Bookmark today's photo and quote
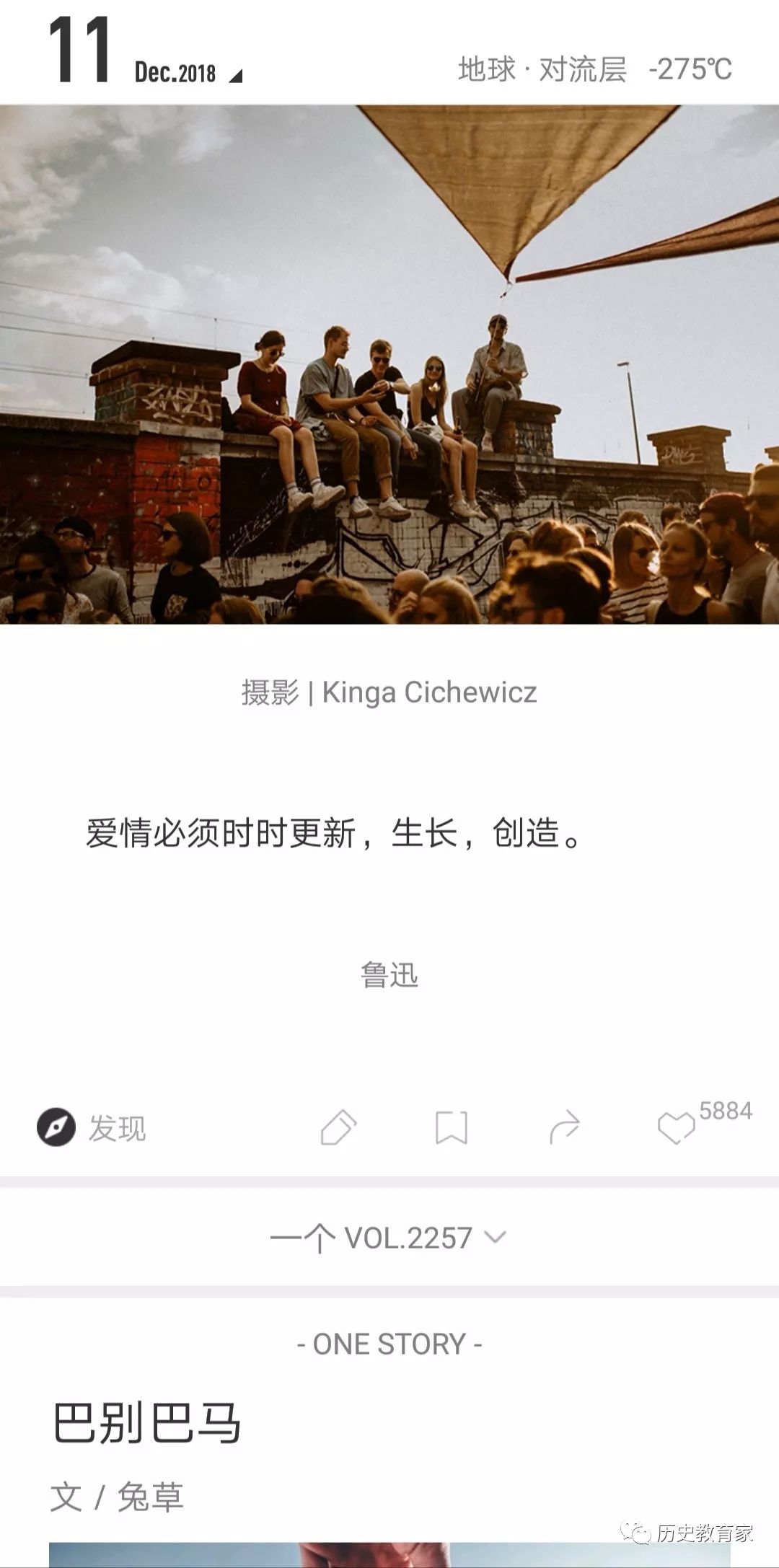Image resolution: width=779 pixels, height=1568 pixels. coord(452,1127)
